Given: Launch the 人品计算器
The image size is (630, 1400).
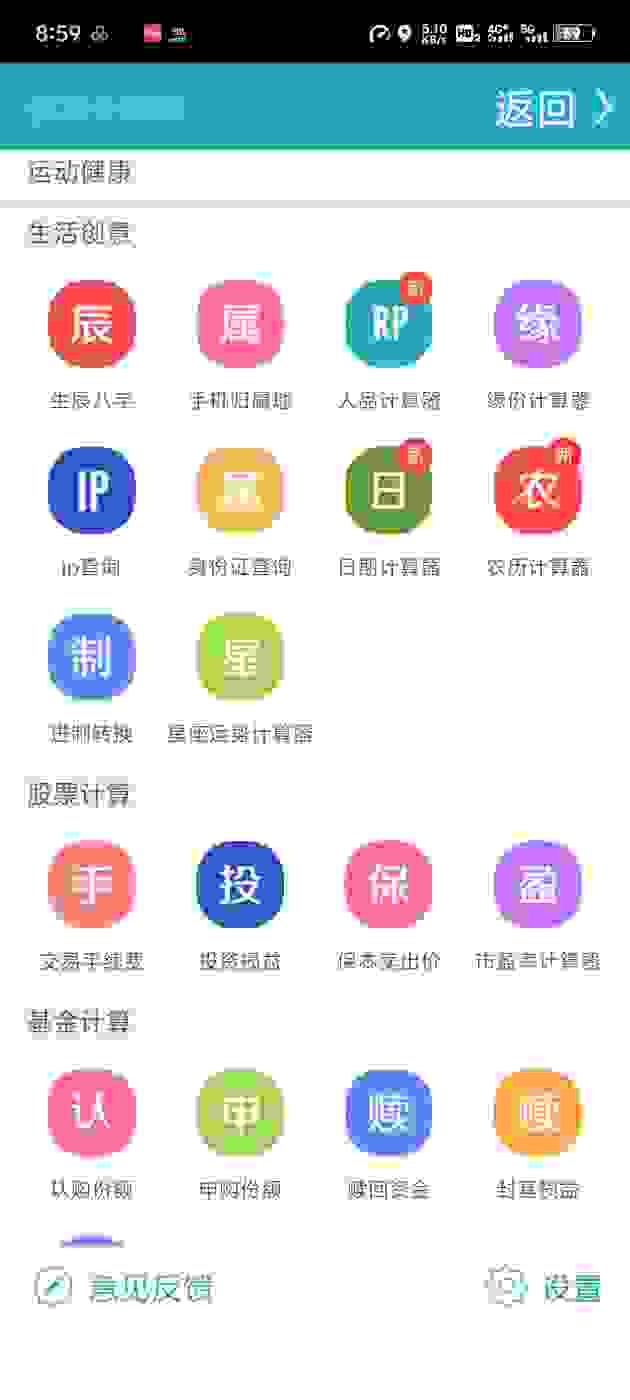Looking at the screenshot, I should [388, 325].
